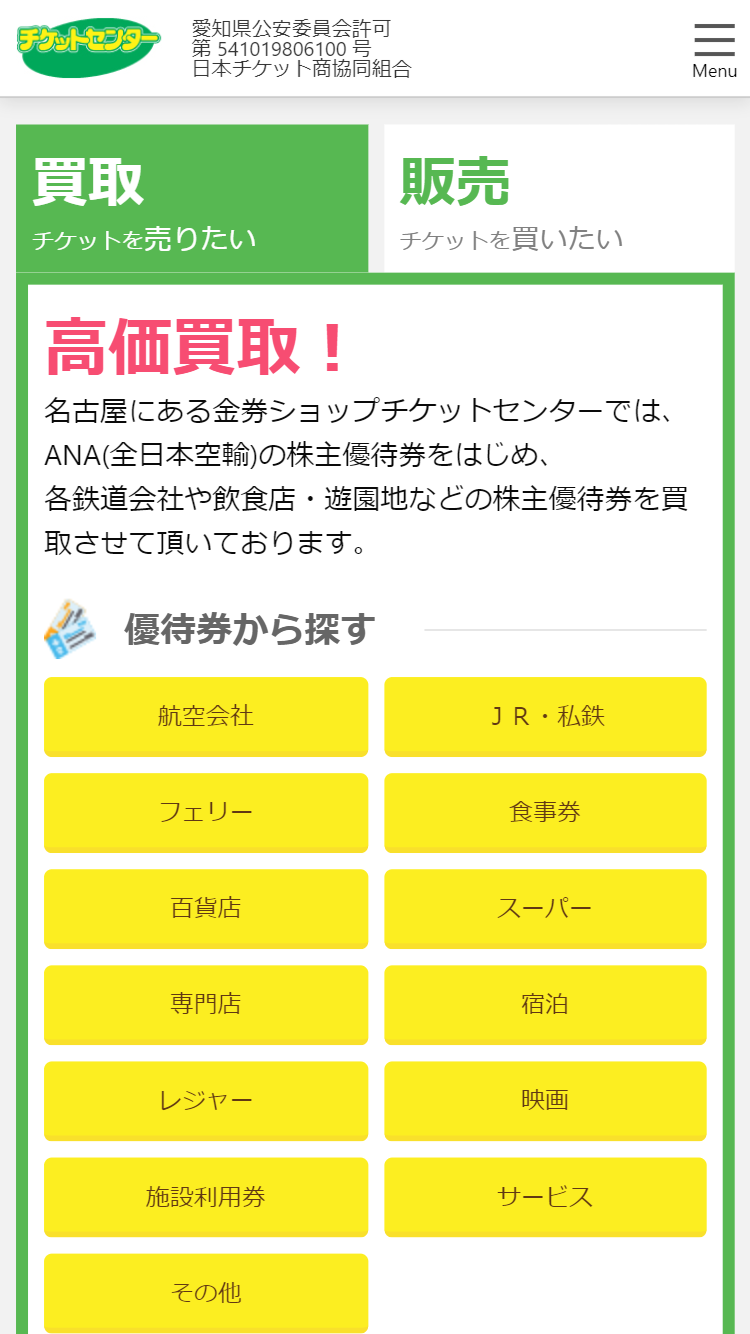Open the 宿泊 category
The width and height of the screenshot is (750, 1334).
[x=545, y=1004]
